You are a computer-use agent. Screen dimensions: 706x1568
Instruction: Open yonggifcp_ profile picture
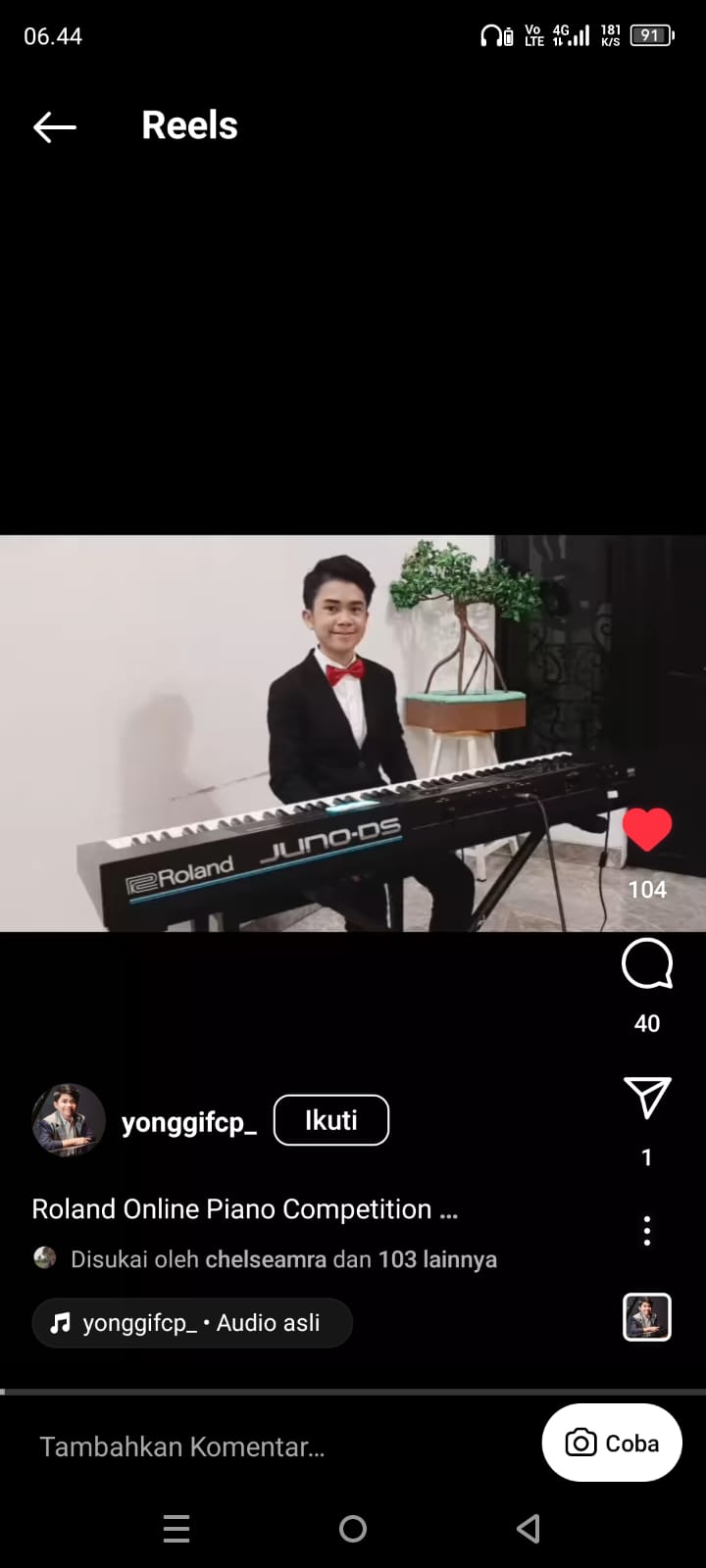[69, 1120]
